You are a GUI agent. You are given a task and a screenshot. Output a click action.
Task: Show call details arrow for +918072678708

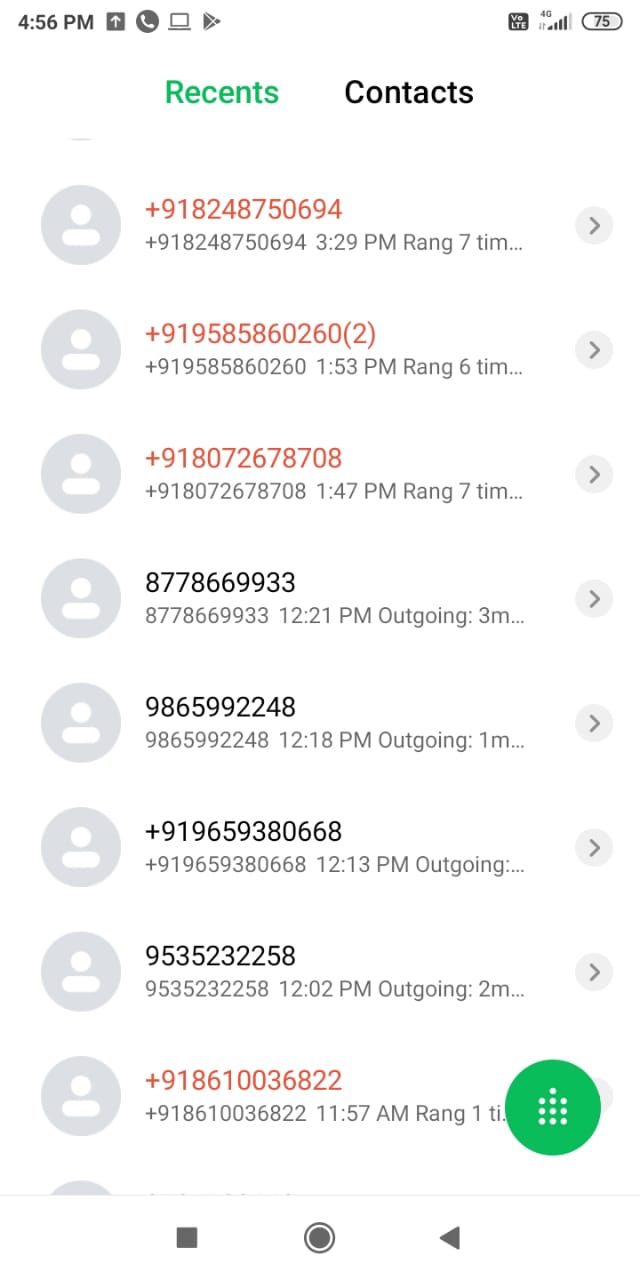594,474
